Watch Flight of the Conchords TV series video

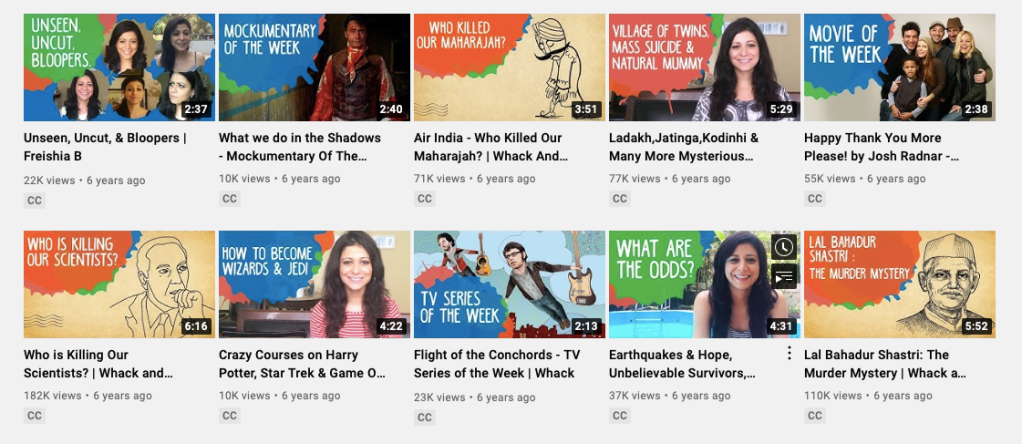508,284
